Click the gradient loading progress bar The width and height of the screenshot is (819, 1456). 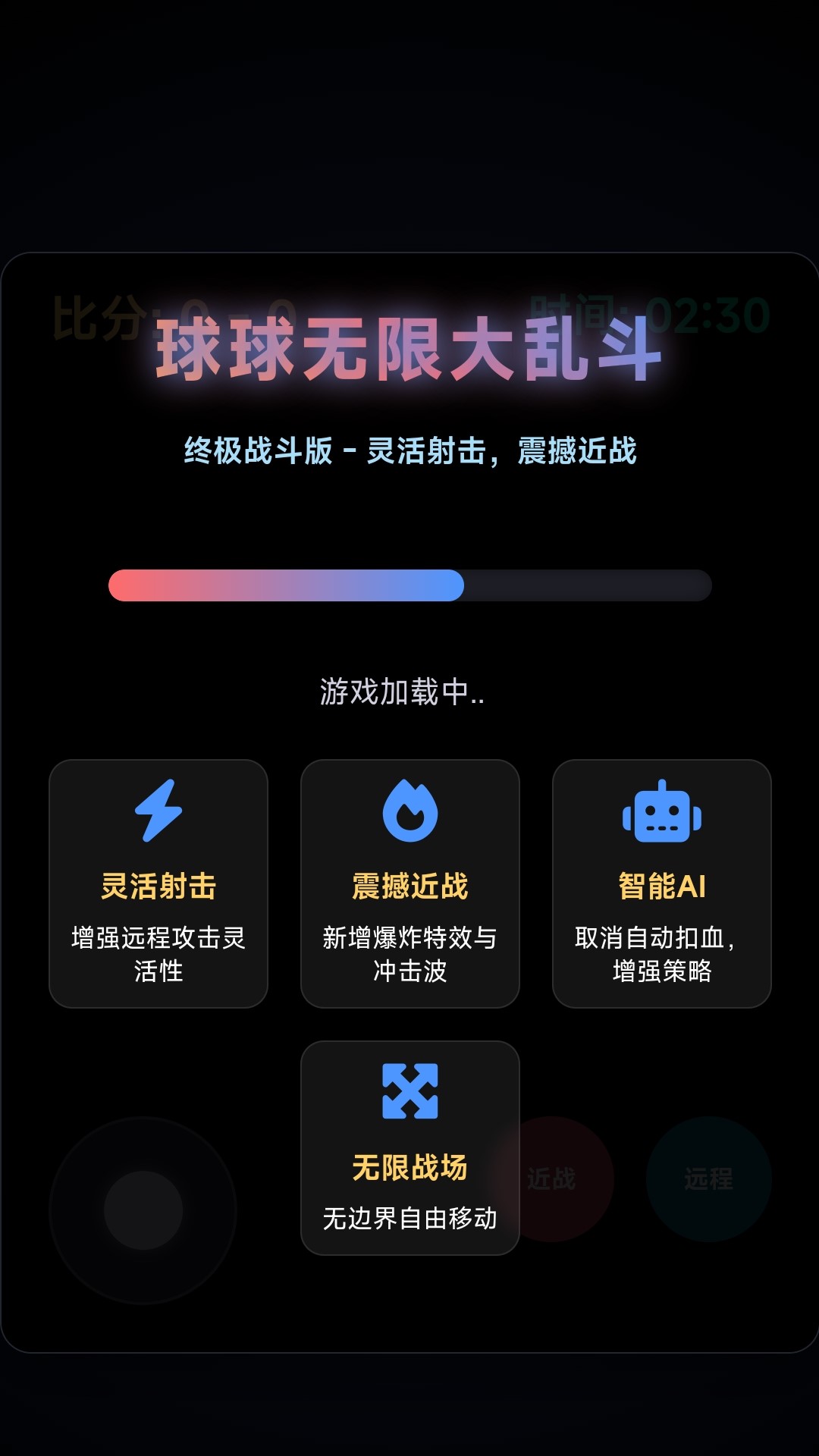point(409,585)
